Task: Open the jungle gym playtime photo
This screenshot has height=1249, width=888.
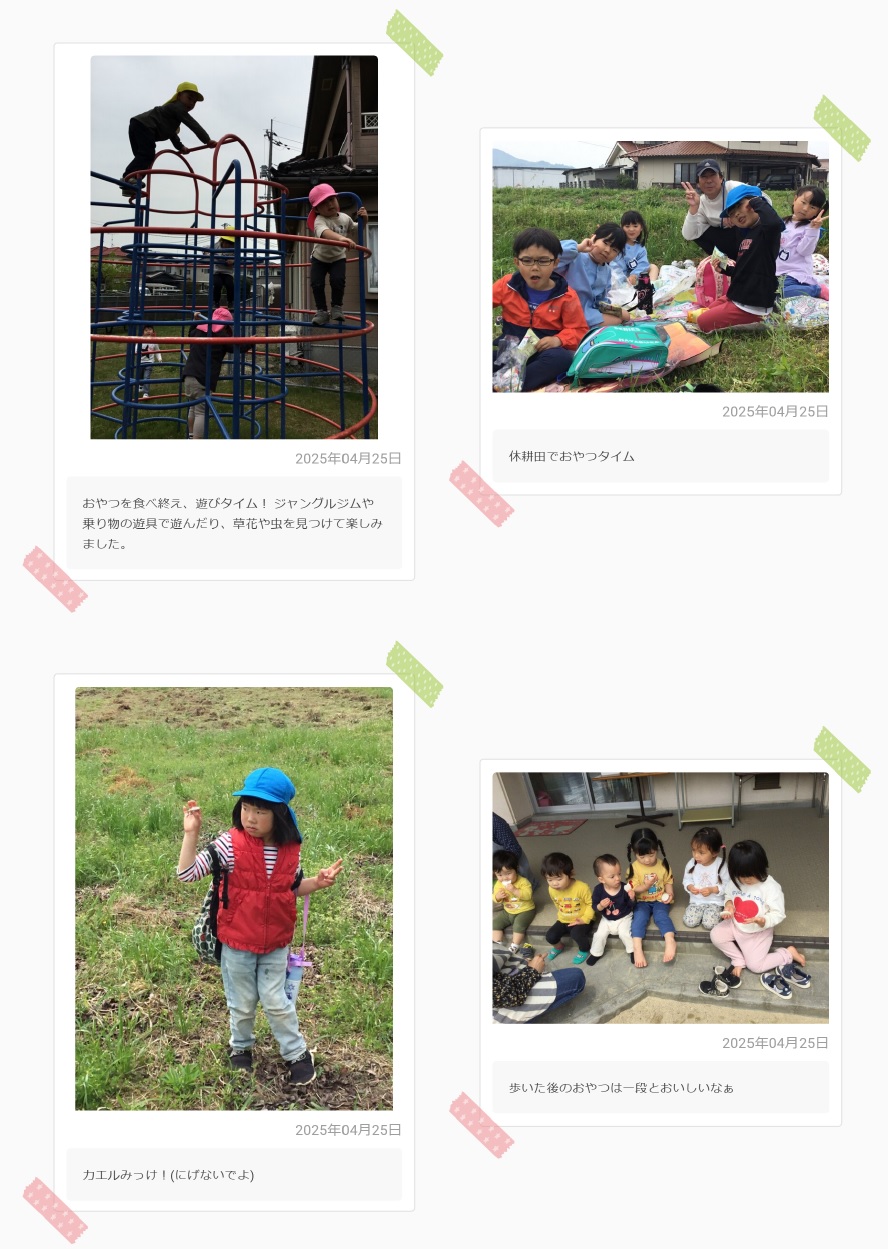Action: pyautogui.click(x=234, y=247)
